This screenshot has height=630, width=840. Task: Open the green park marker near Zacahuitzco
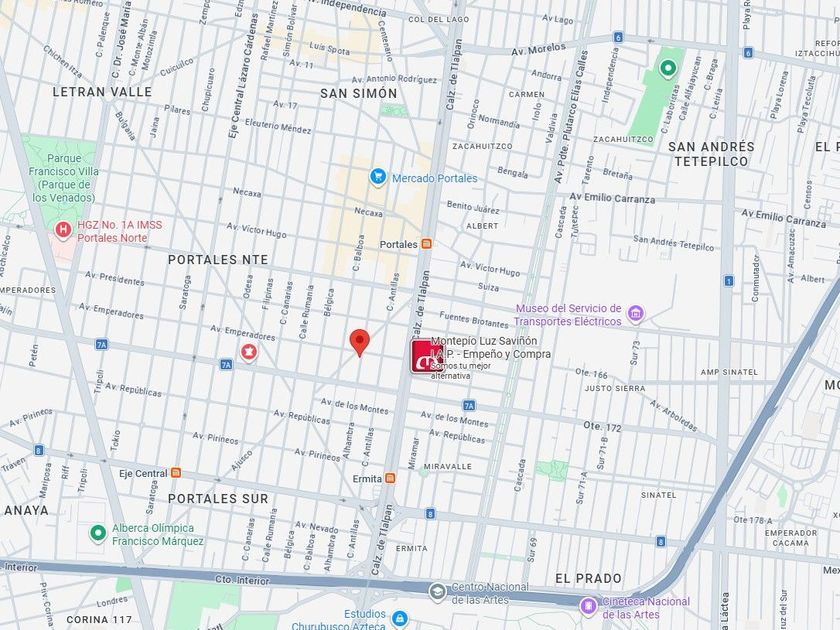(668, 69)
